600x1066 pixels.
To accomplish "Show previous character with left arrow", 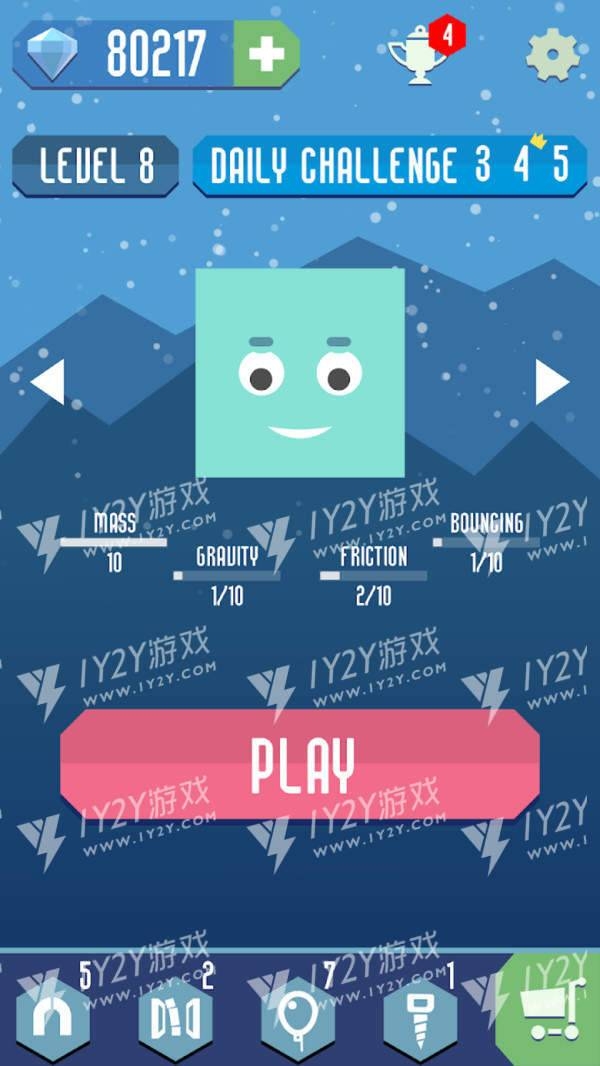I will (x=47, y=382).
